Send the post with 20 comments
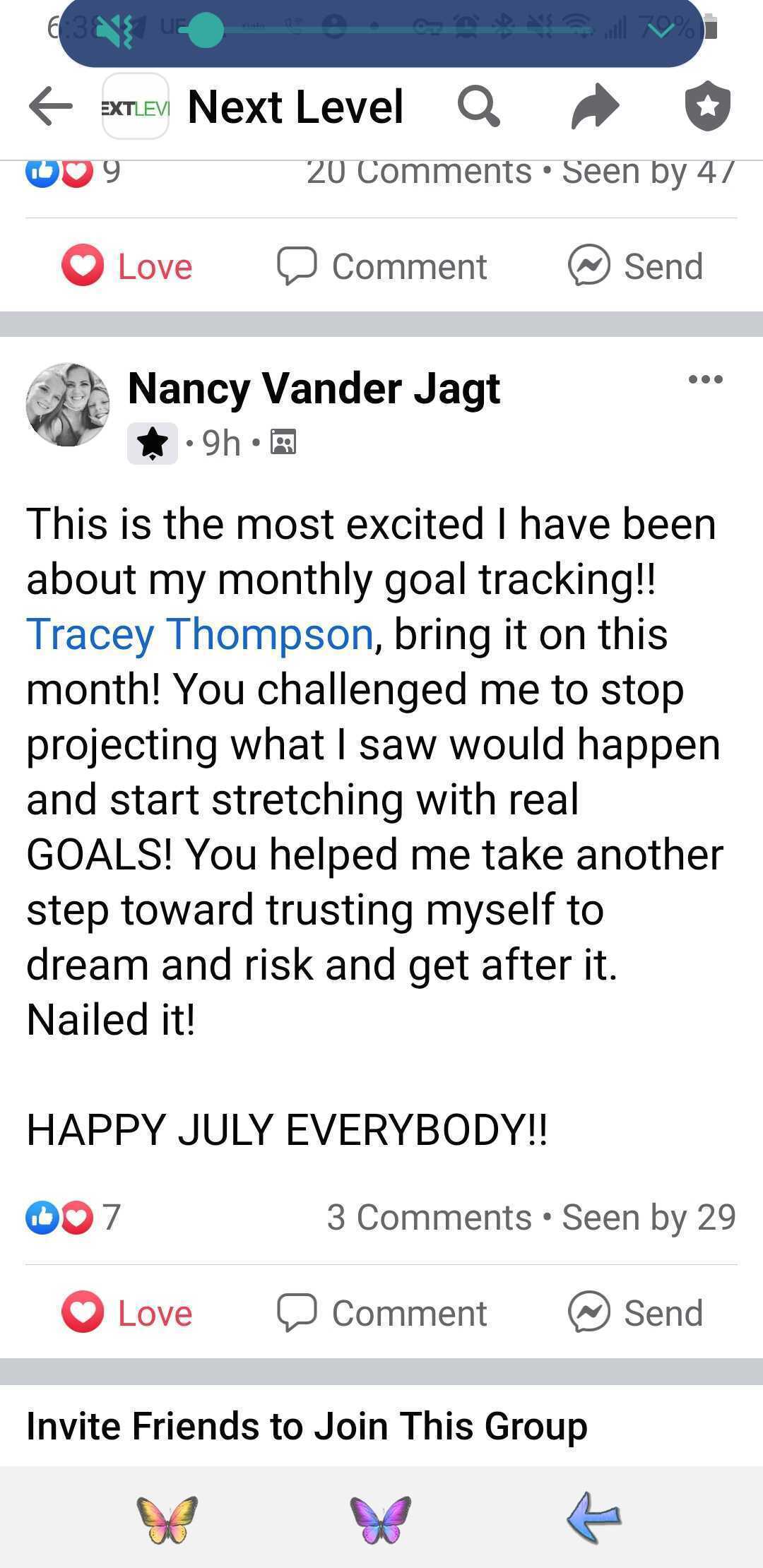 [x=636, y=266]
